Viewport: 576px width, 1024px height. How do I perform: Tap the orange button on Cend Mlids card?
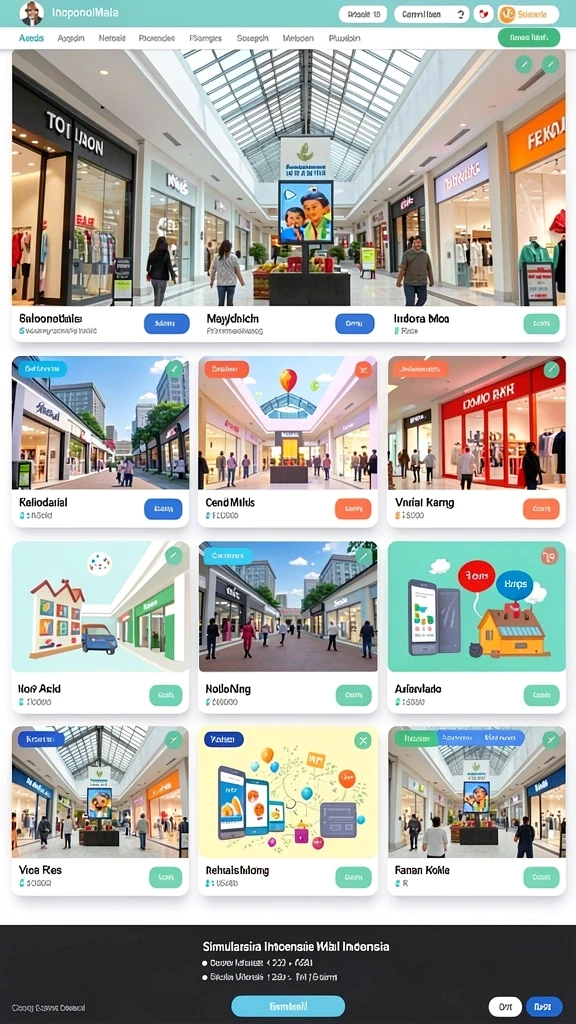(353, 509)
